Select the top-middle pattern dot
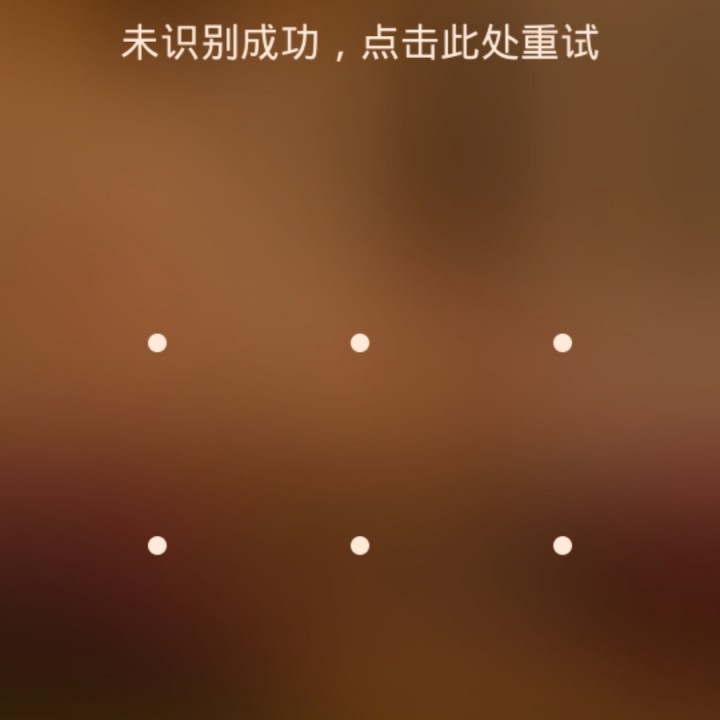This screenshot has height=720, width=720. (x=360, y=343)
